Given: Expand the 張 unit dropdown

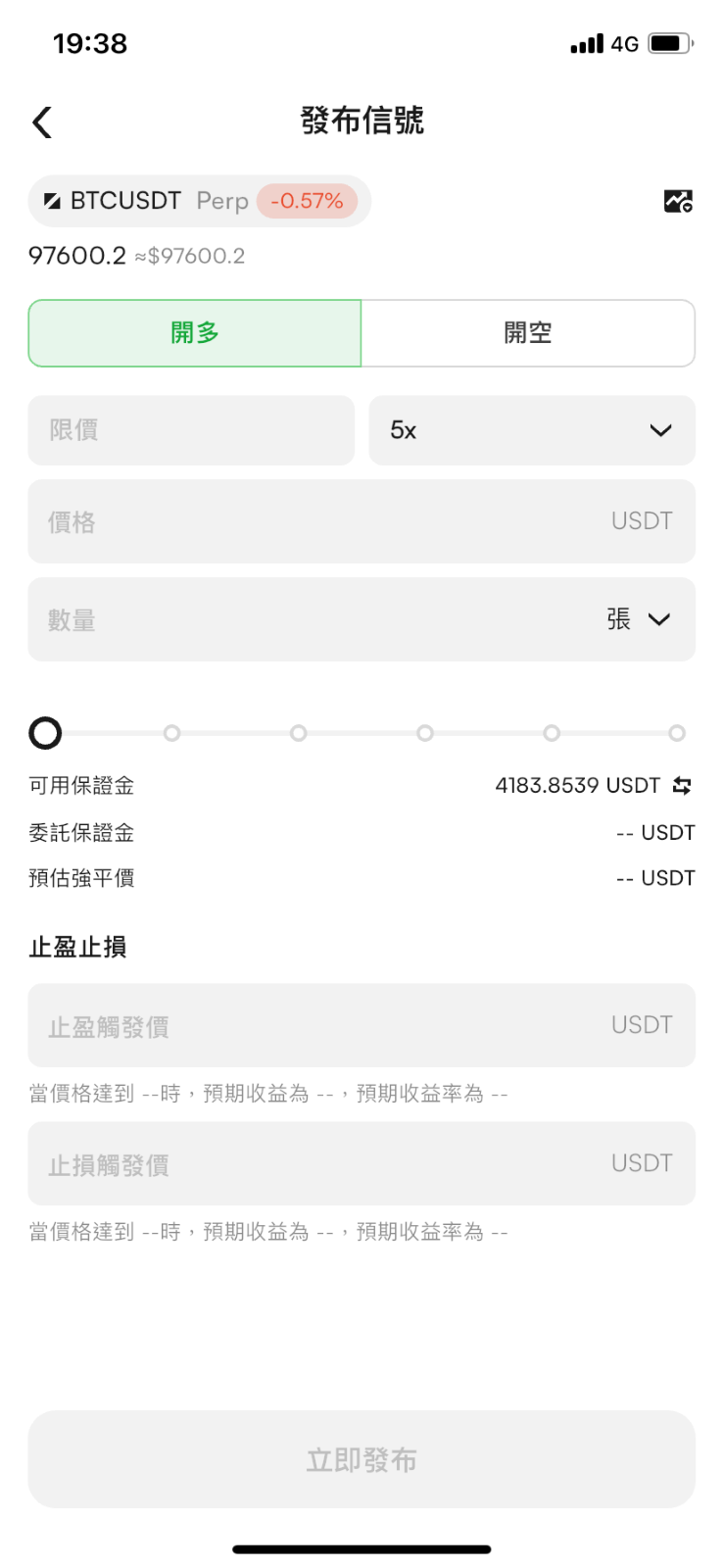Looking at the screenshot, I should pos(638,619).
